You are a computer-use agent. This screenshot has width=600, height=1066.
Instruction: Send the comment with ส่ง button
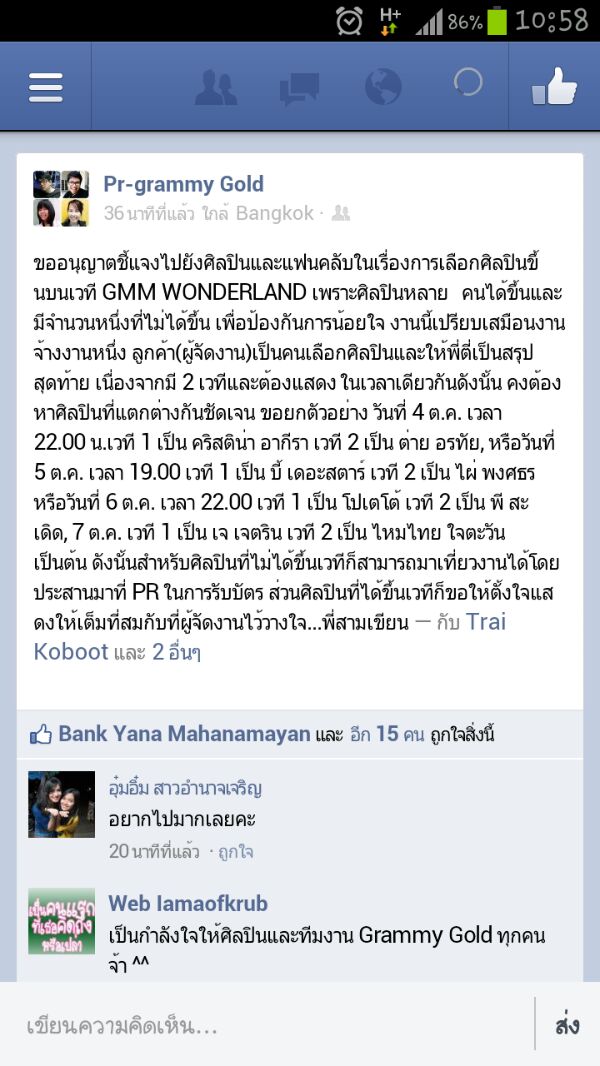[567, 1025]
